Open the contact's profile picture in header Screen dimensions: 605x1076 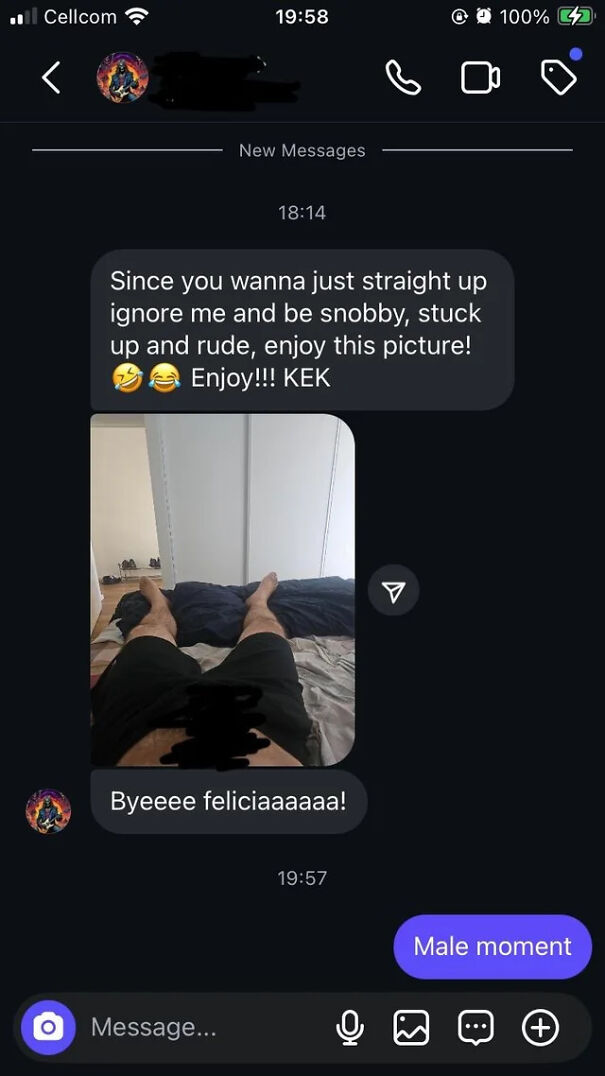pyautogui.click(x=123, y=78)
